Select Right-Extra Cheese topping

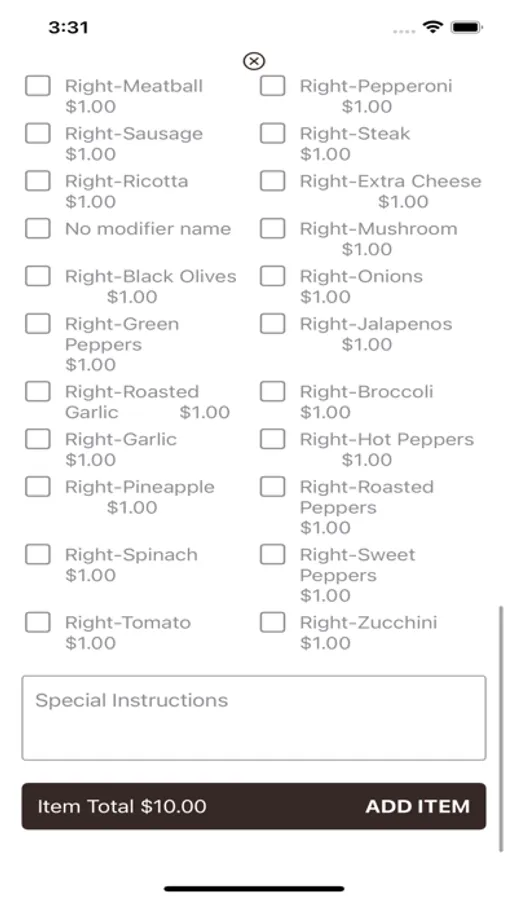tap(272, 181)
